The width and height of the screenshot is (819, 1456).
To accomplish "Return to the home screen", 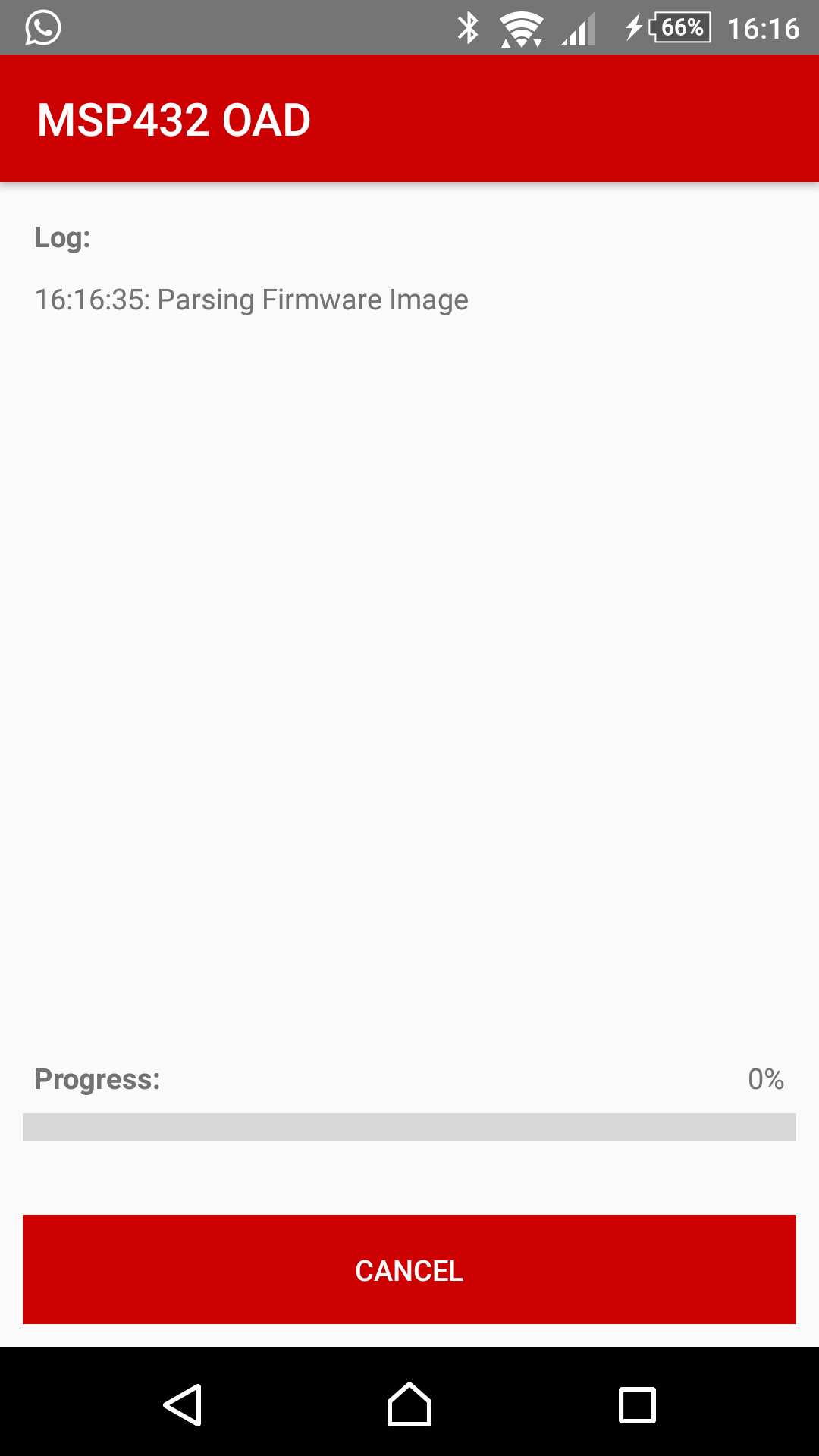I will tap(409, 1404).
